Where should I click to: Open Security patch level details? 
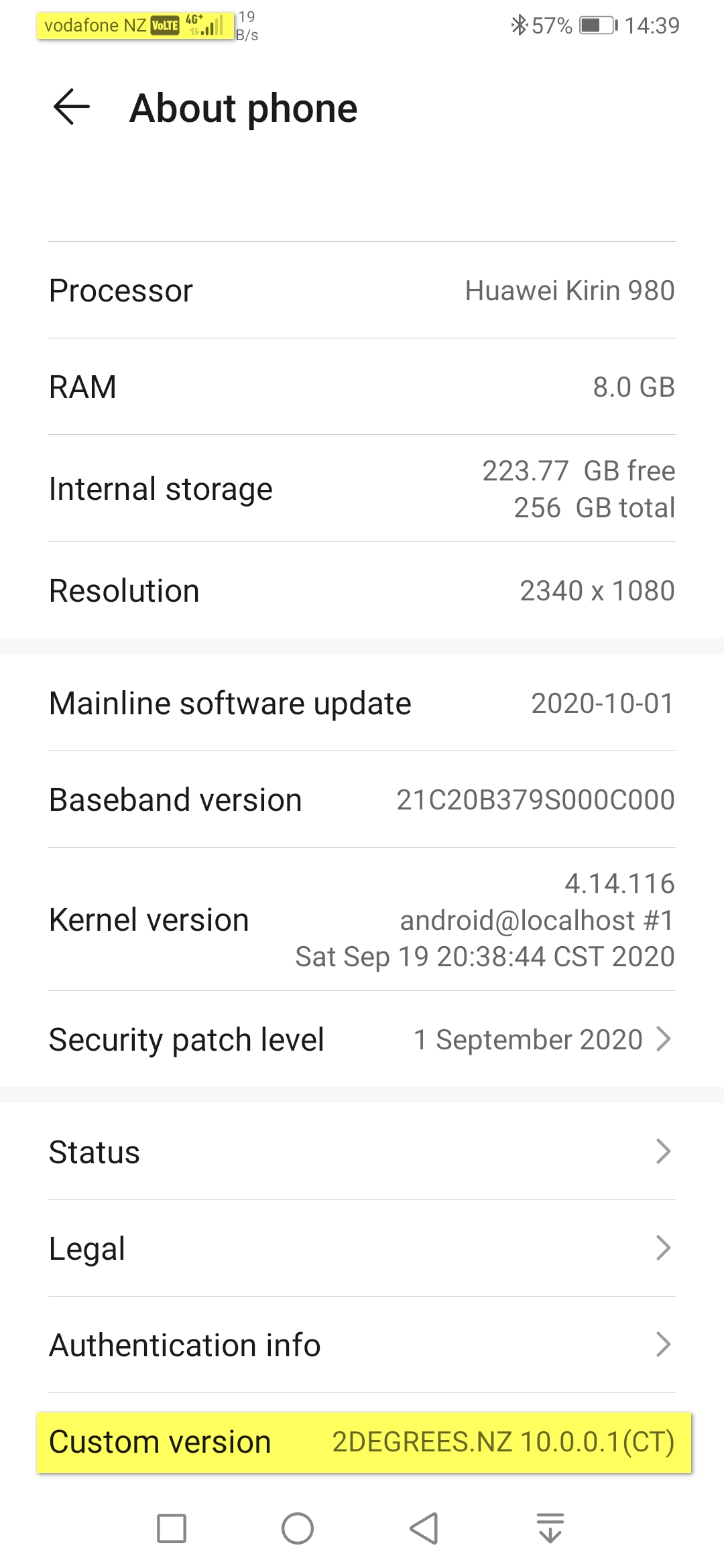(362, 1039)
